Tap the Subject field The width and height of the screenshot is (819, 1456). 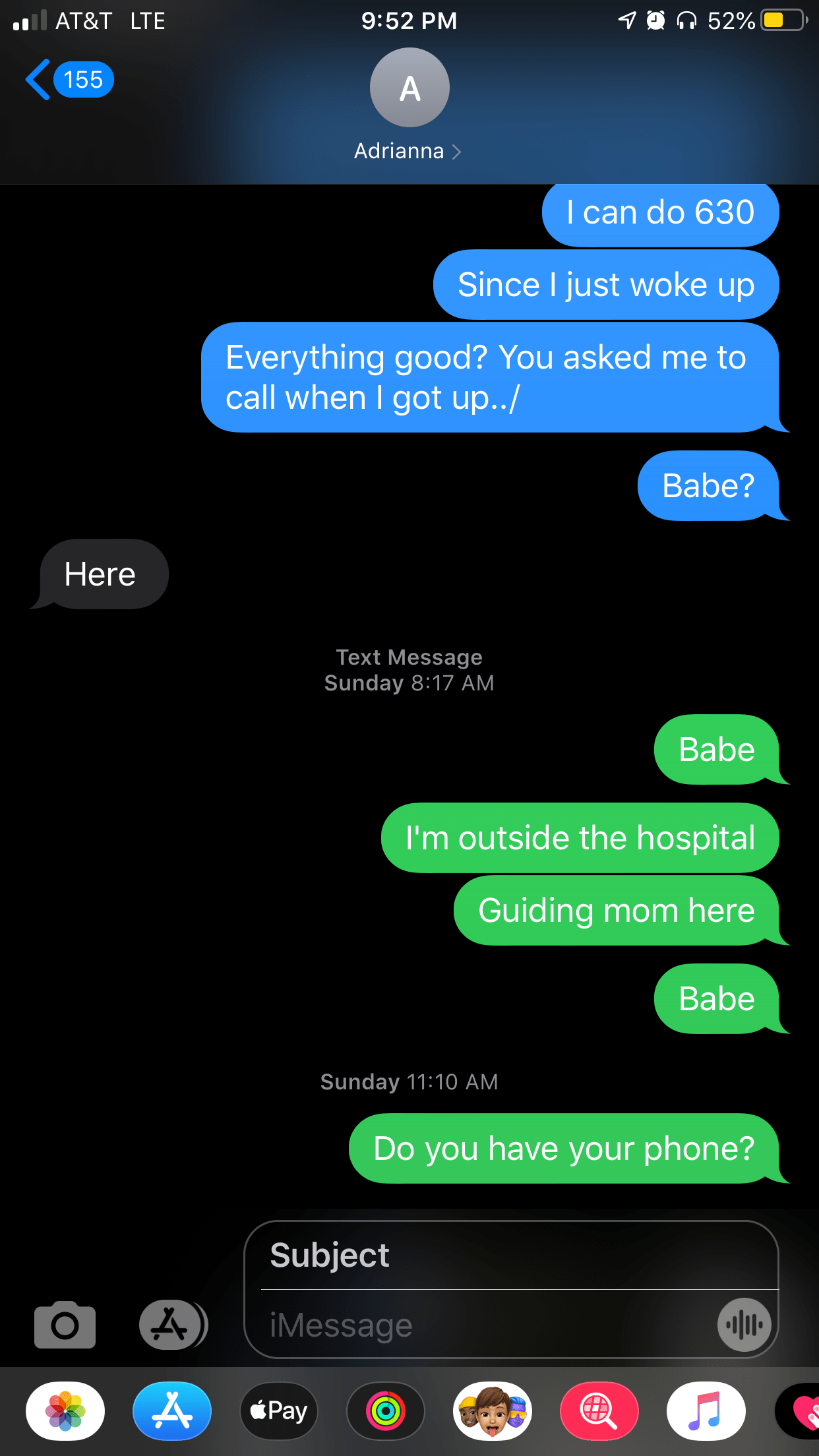pos(511,1255)
